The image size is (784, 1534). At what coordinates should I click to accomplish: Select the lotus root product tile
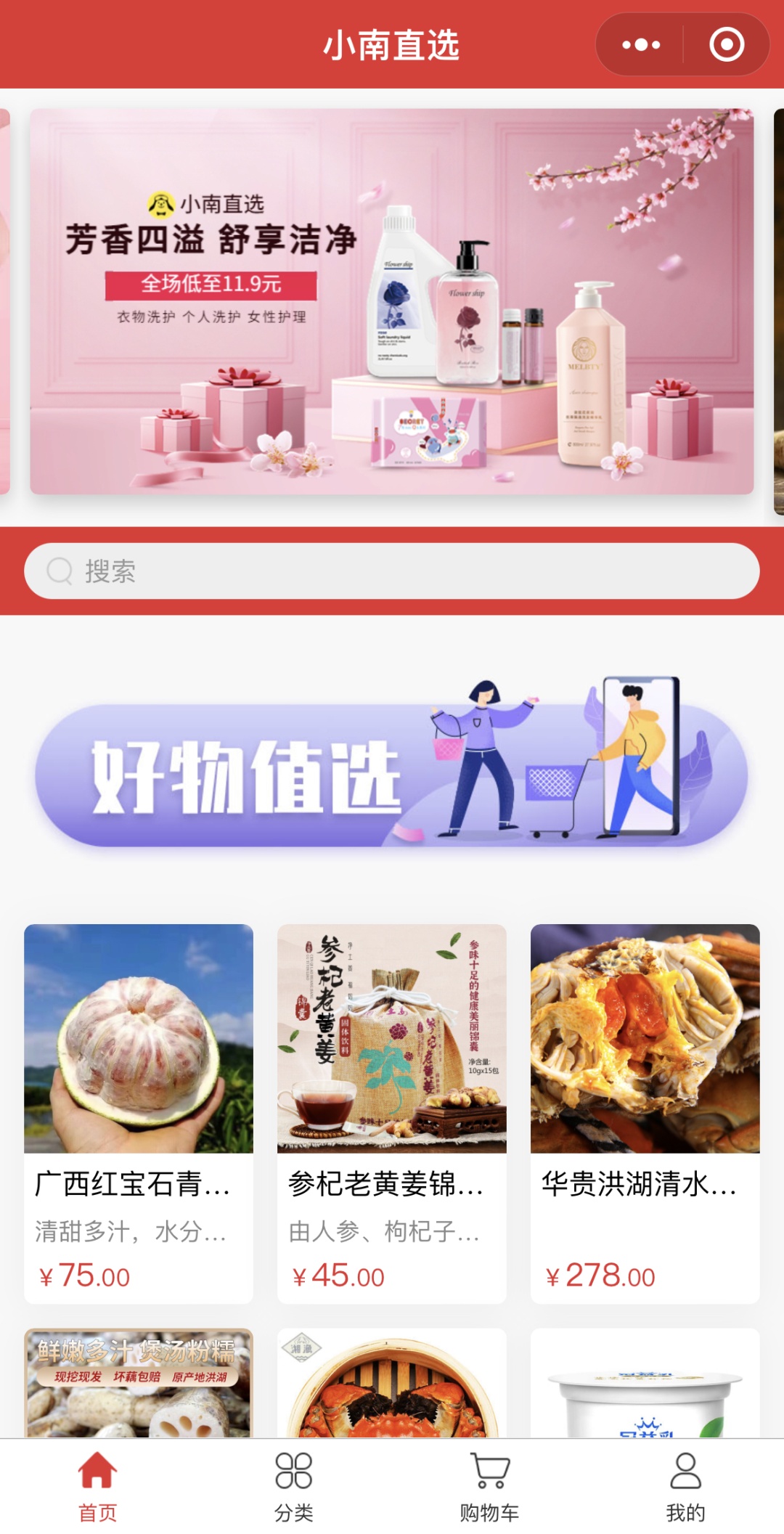click(139, 1384)
